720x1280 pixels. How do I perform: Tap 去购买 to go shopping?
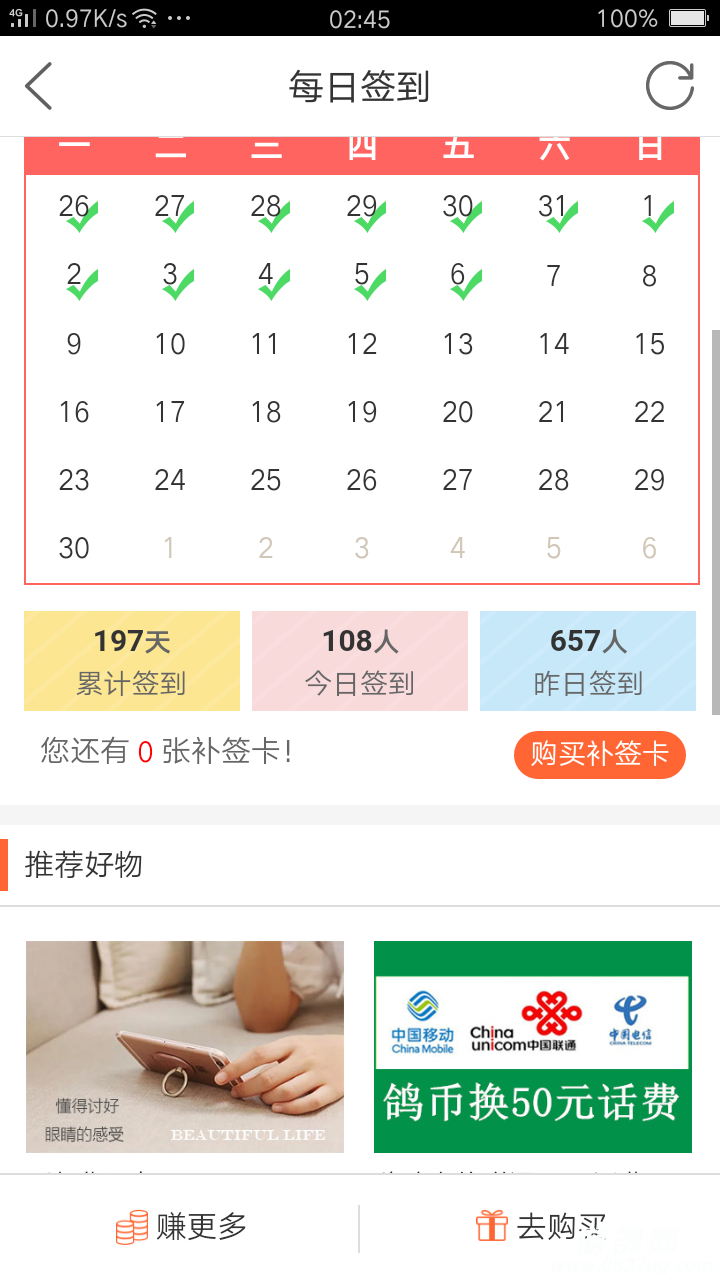pos(540,1227)
